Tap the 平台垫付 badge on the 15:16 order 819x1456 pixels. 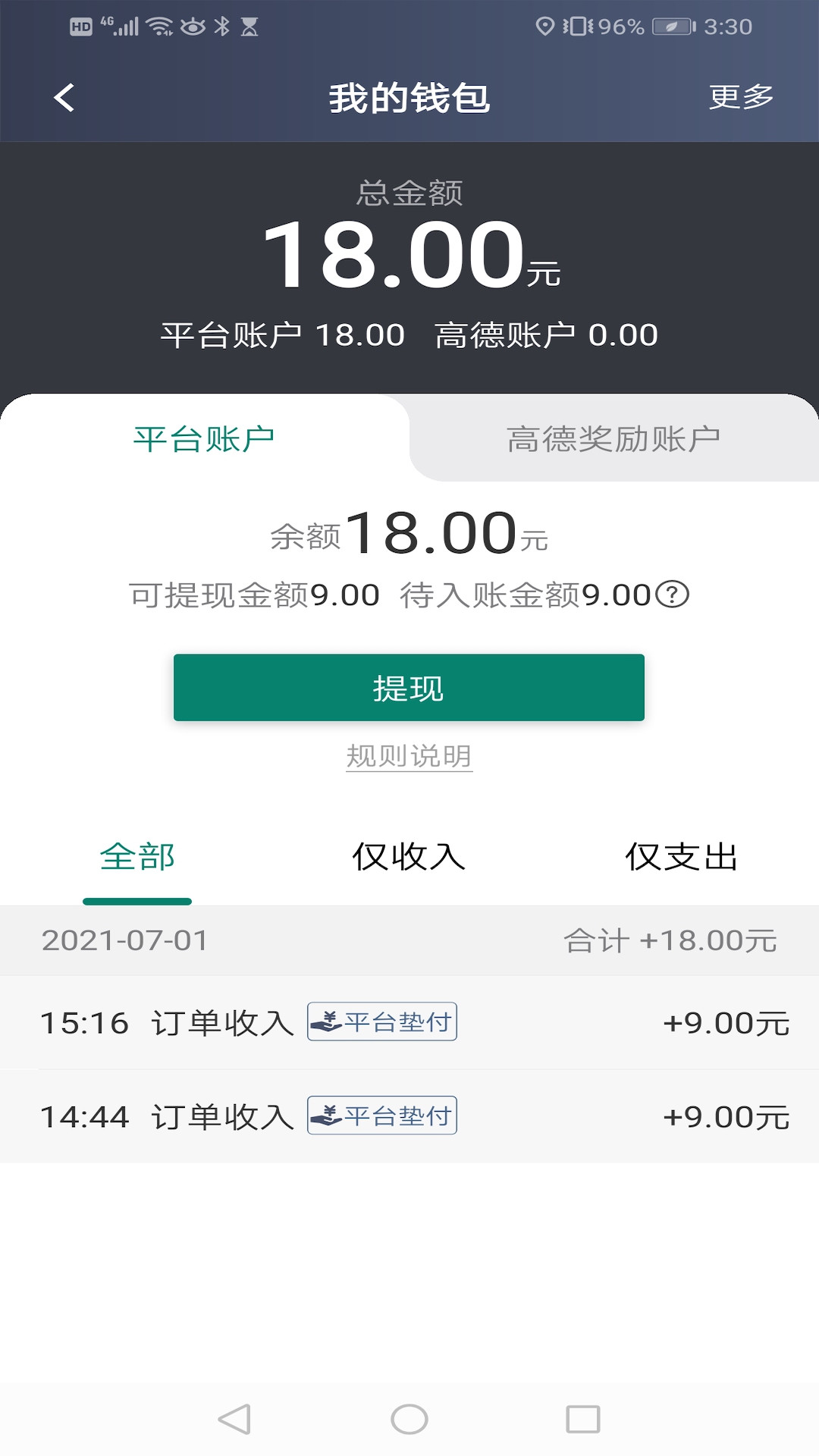click(x=381, y=1021)
